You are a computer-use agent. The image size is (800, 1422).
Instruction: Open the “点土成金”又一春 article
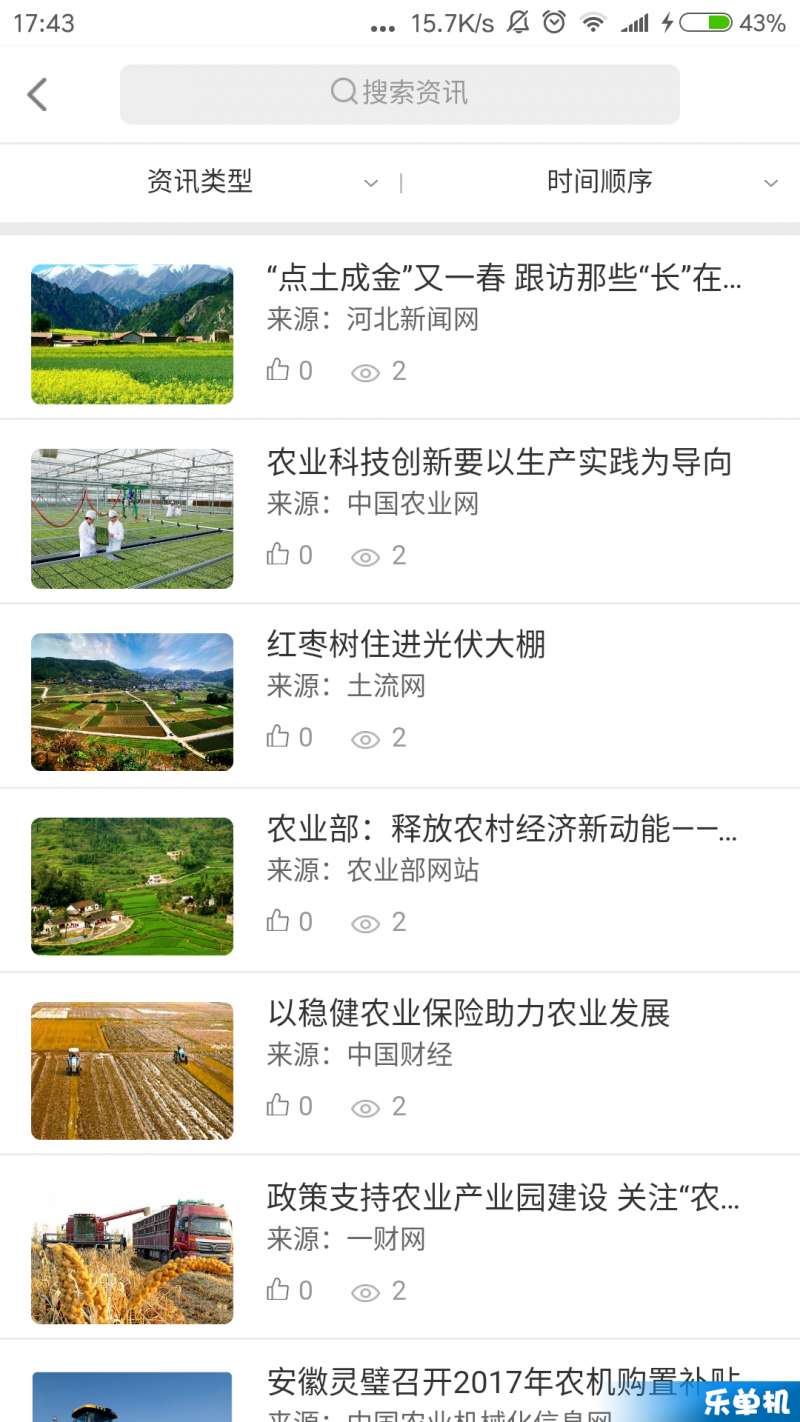(x=400, y=327)
